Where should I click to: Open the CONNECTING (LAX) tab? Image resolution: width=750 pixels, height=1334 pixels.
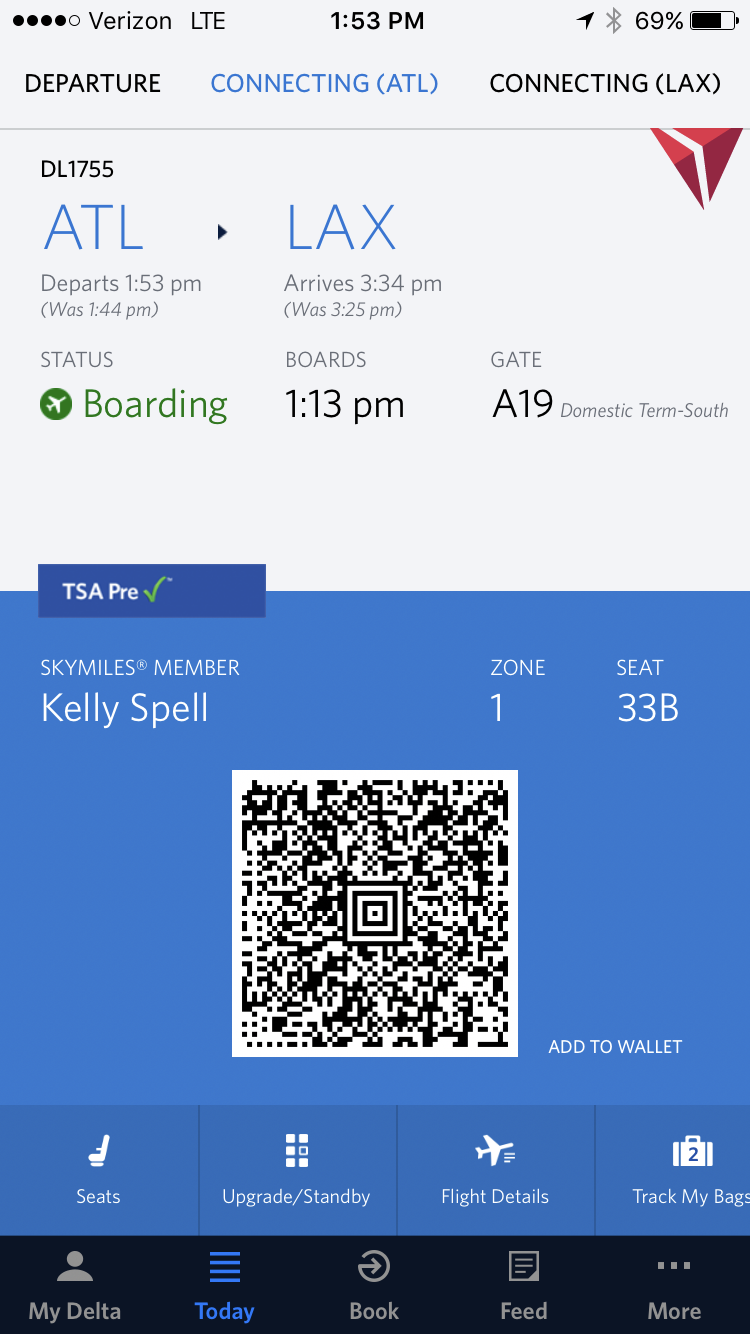(604, 83)
